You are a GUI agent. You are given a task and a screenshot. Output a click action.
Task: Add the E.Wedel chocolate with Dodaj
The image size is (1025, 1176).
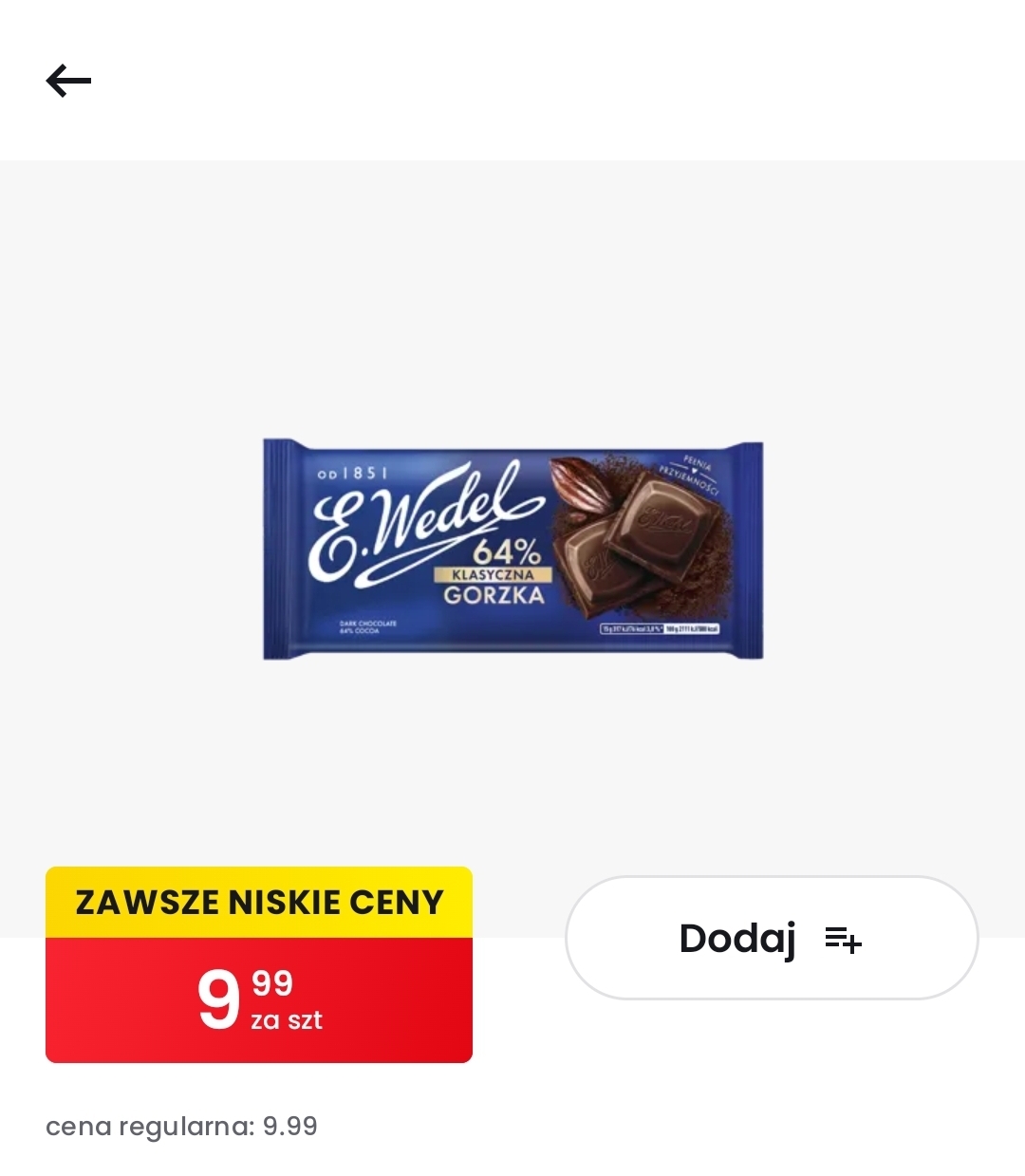coord(771,938)
